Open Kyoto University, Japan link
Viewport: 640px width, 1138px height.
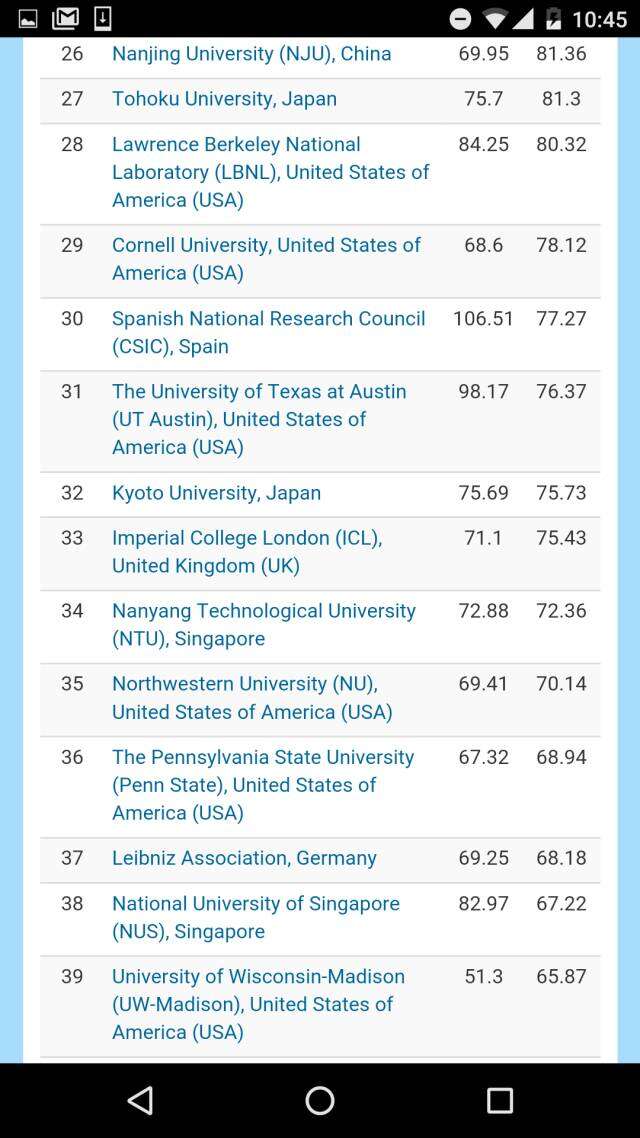[x=216, y=493]
